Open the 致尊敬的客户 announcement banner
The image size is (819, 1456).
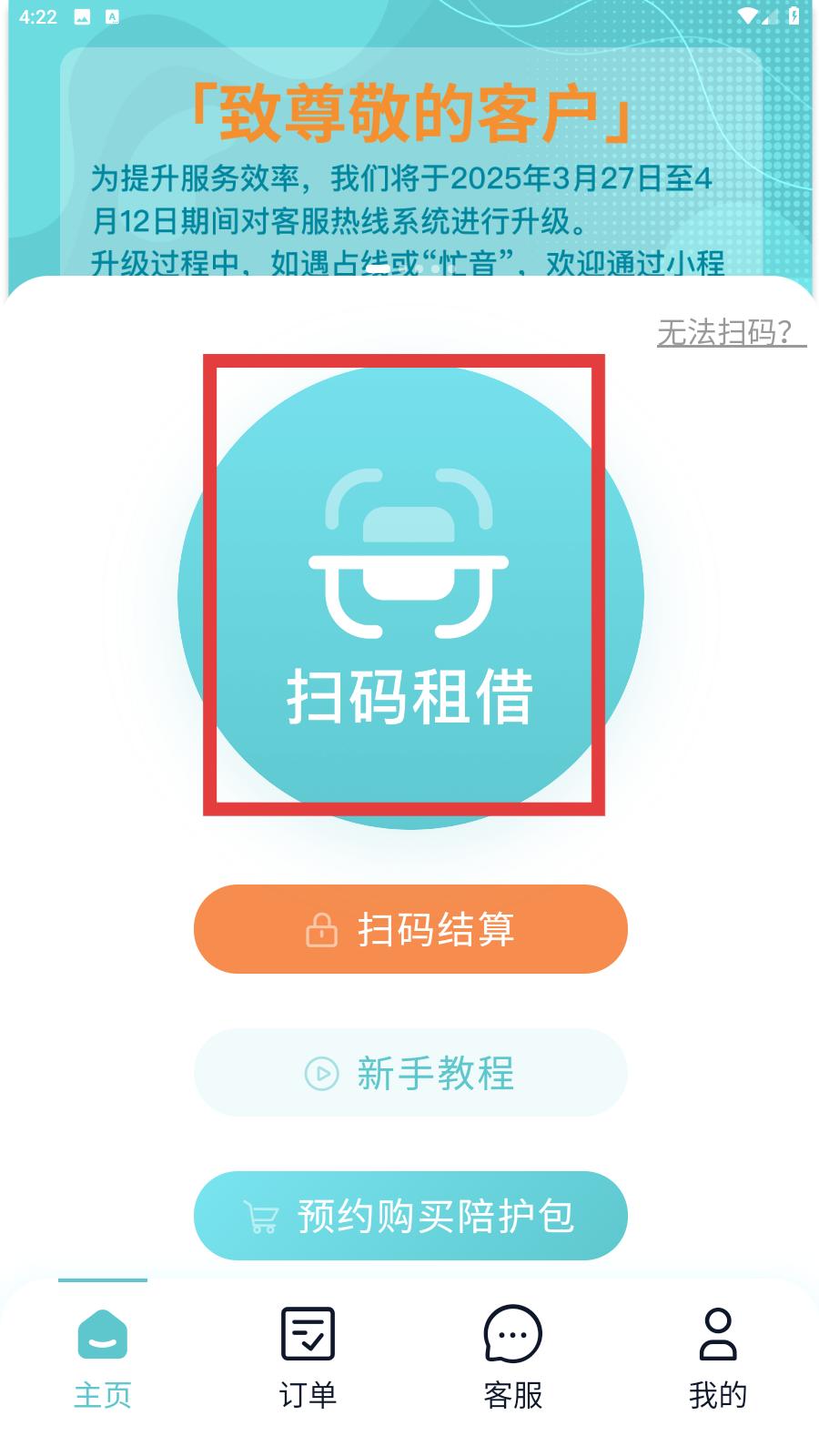[x=409, y=164]
